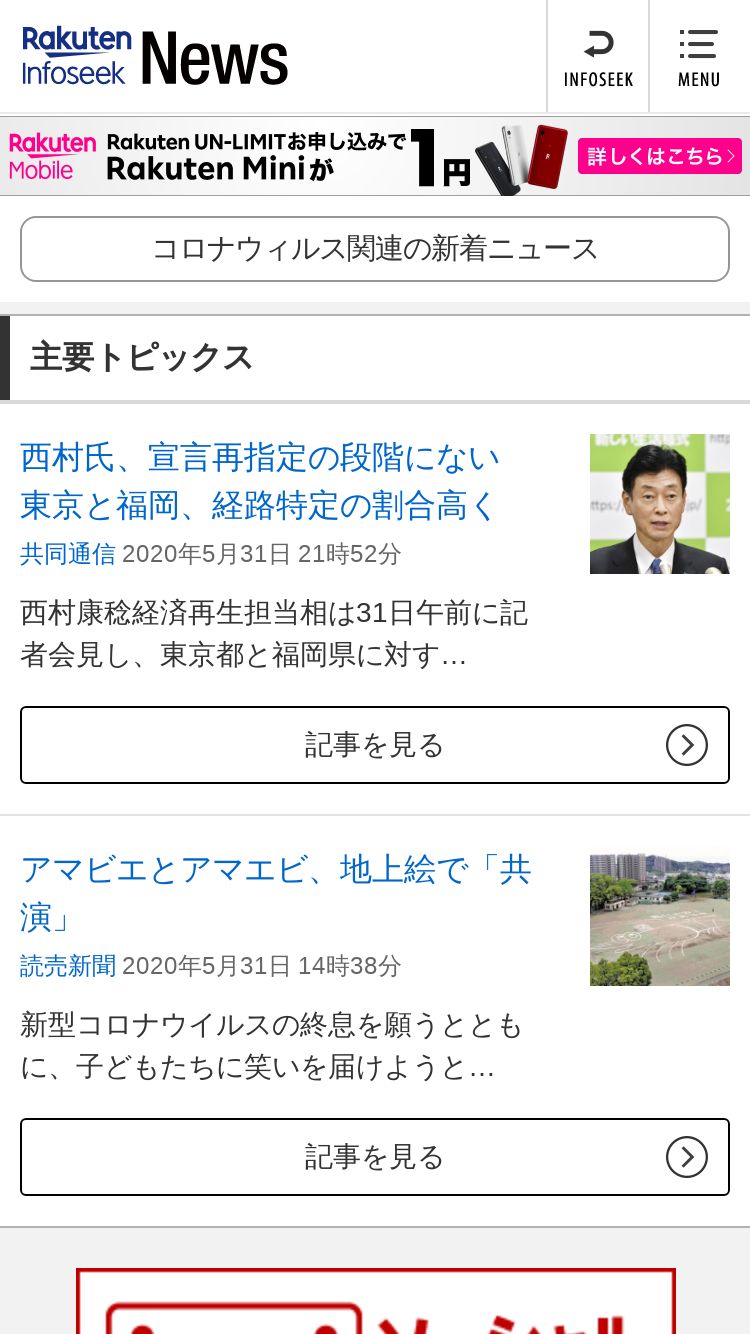Viewport: 750px width, 1334px height.
Task: Open the headline アマビエとアマエビ、地上絵で「共演」
Action: pyautogui.click(x=275, y=893)
